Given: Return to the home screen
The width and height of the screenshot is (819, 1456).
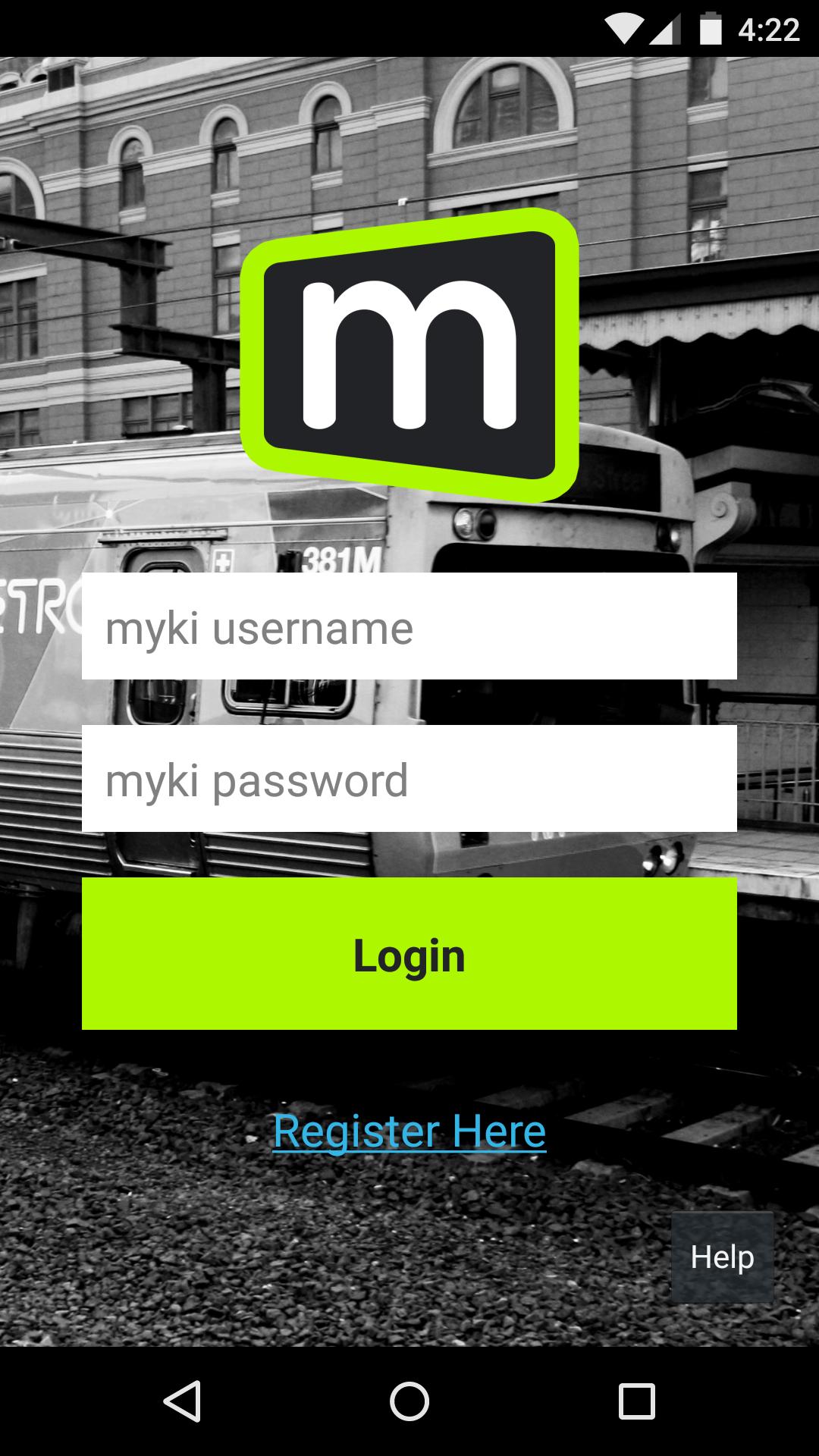Looking at the screenshot, I should pos(409,1401).
